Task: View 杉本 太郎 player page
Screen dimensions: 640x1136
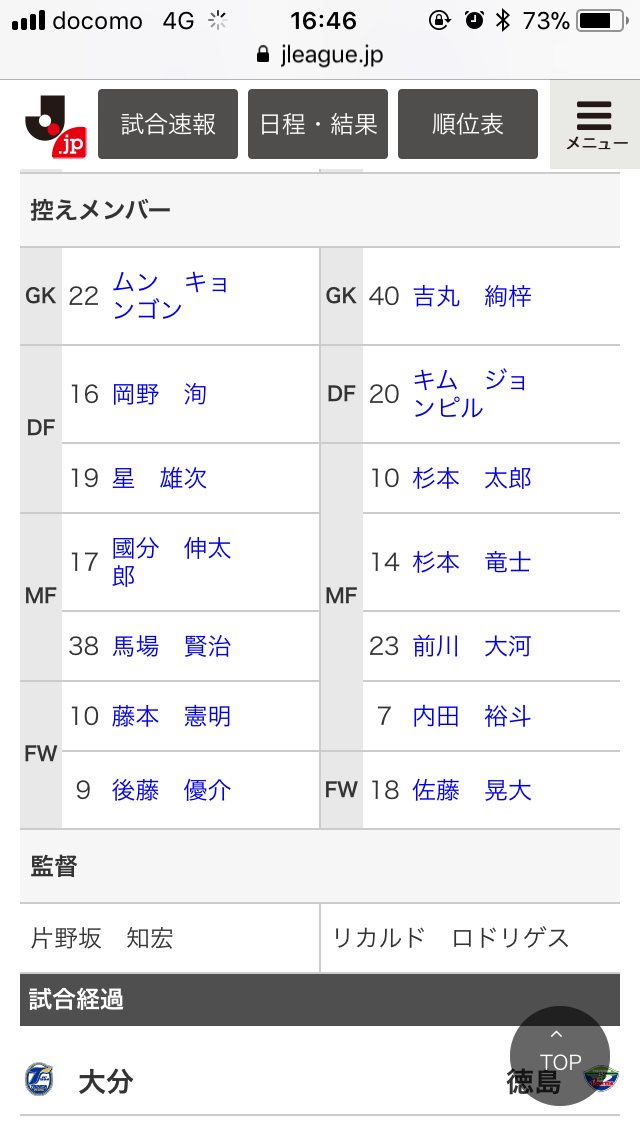Action: click(472, 478)
